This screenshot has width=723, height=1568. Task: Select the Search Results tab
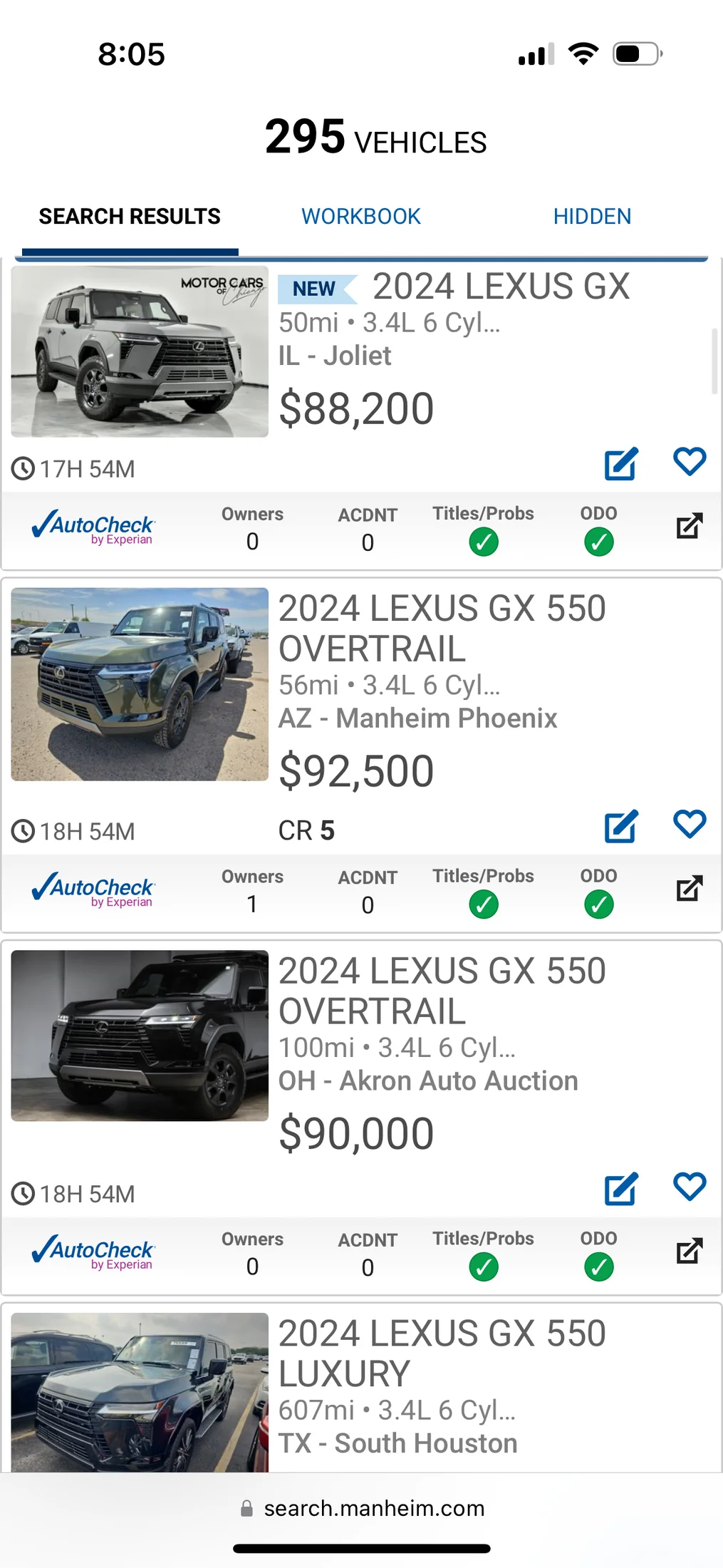130,217
